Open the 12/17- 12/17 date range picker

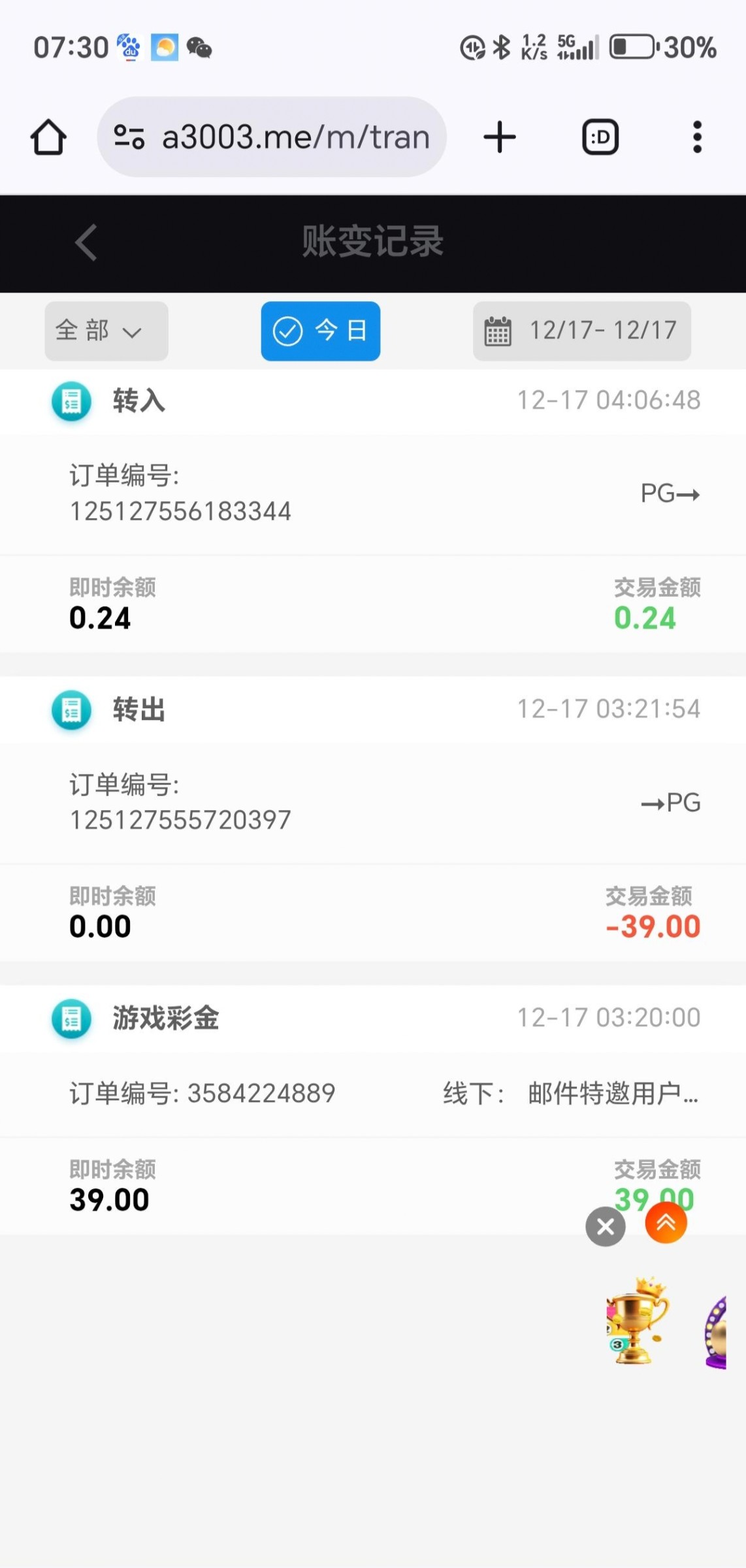tap(581, 331)
